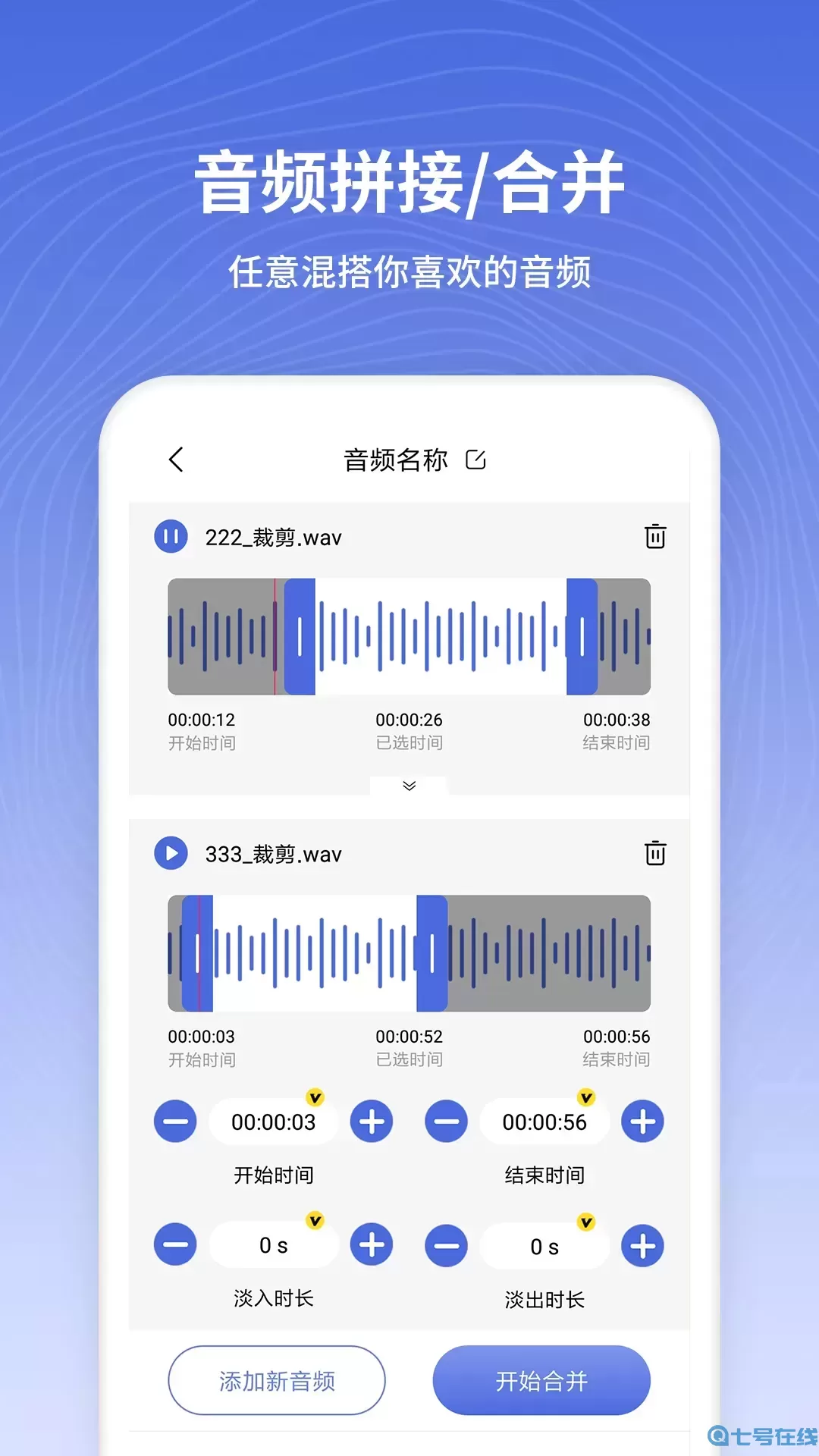The image size is (819, 1456).
Task: Increase the end time with plus
Action: (x=642, y=1122)
